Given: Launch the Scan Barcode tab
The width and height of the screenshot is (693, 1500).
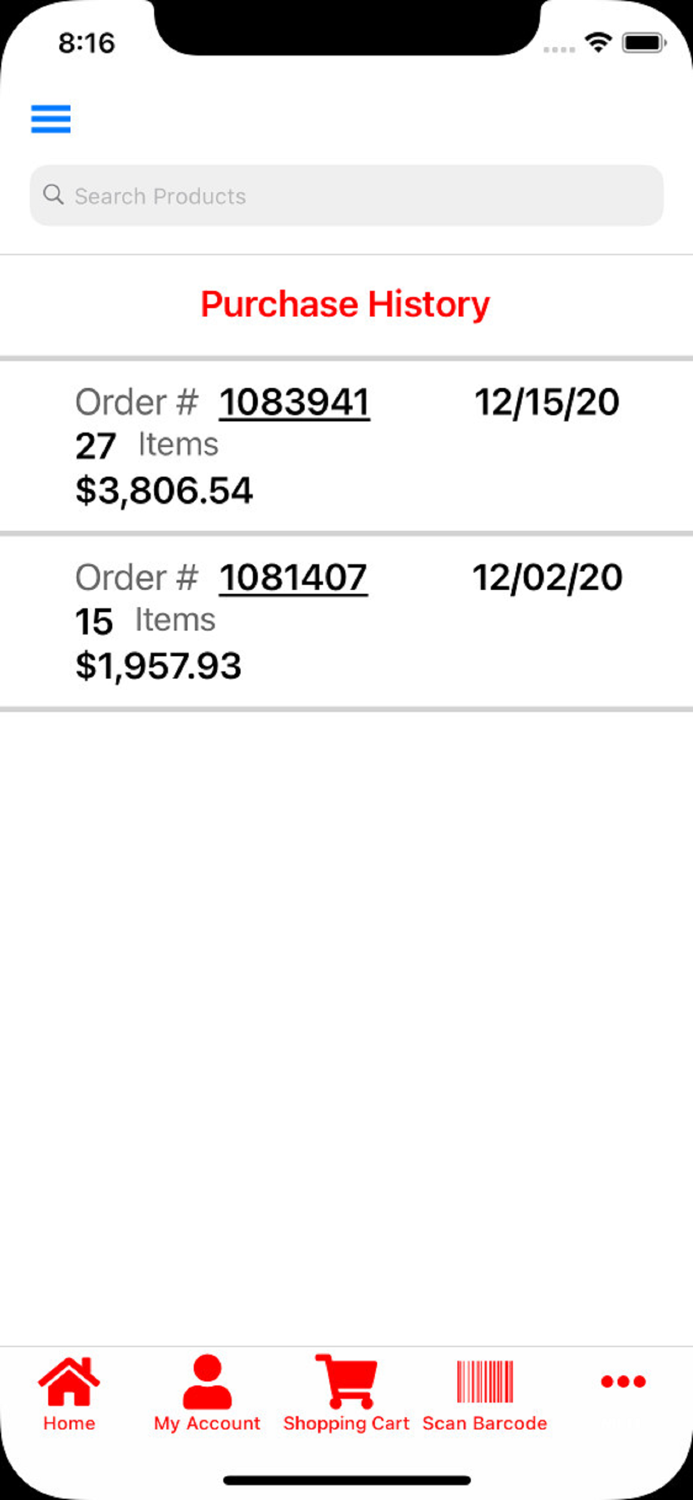Looking at the screenshot, I should [x=485, y=1394].
